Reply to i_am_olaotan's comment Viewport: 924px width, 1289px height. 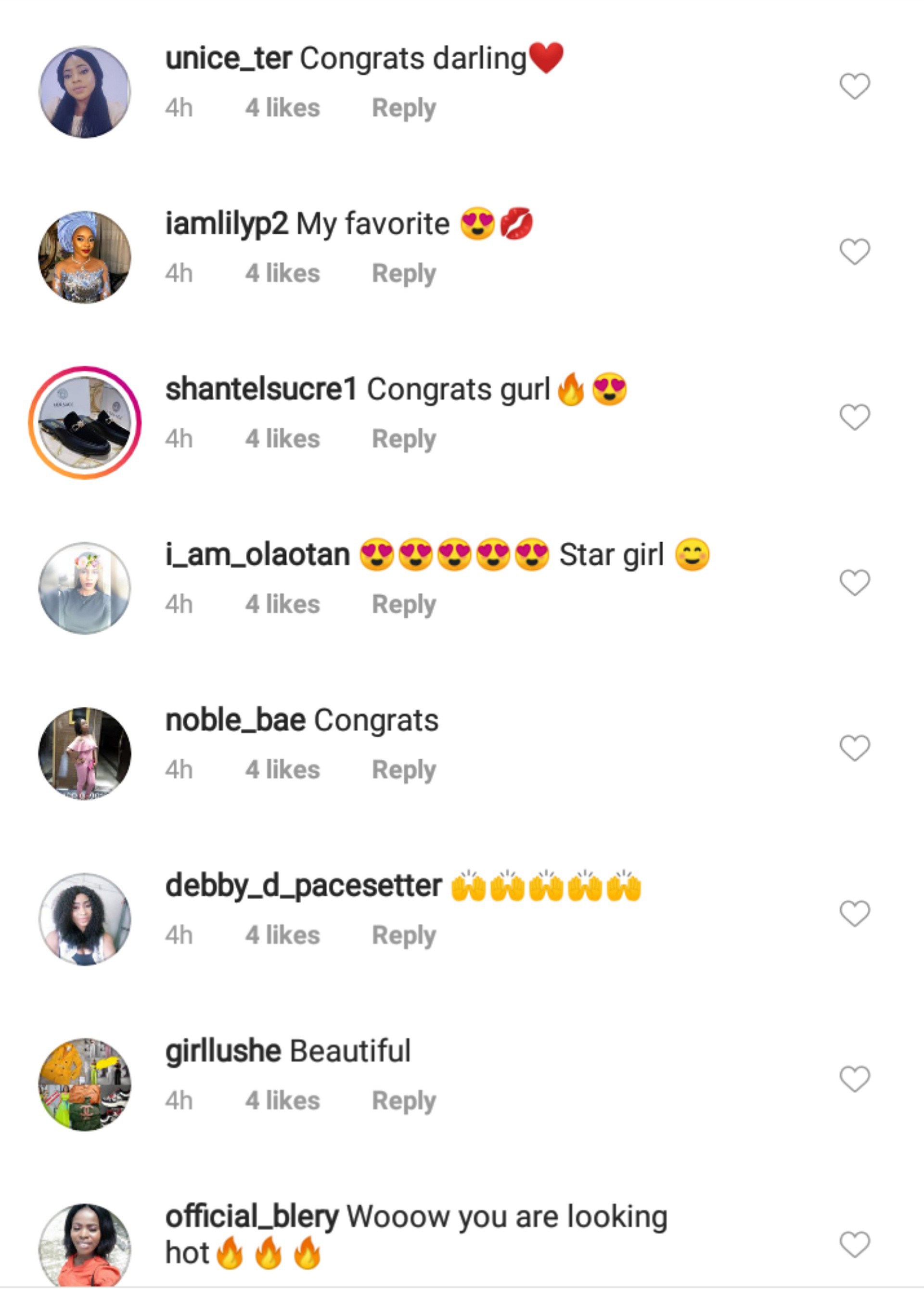click(x=404, y=604)
